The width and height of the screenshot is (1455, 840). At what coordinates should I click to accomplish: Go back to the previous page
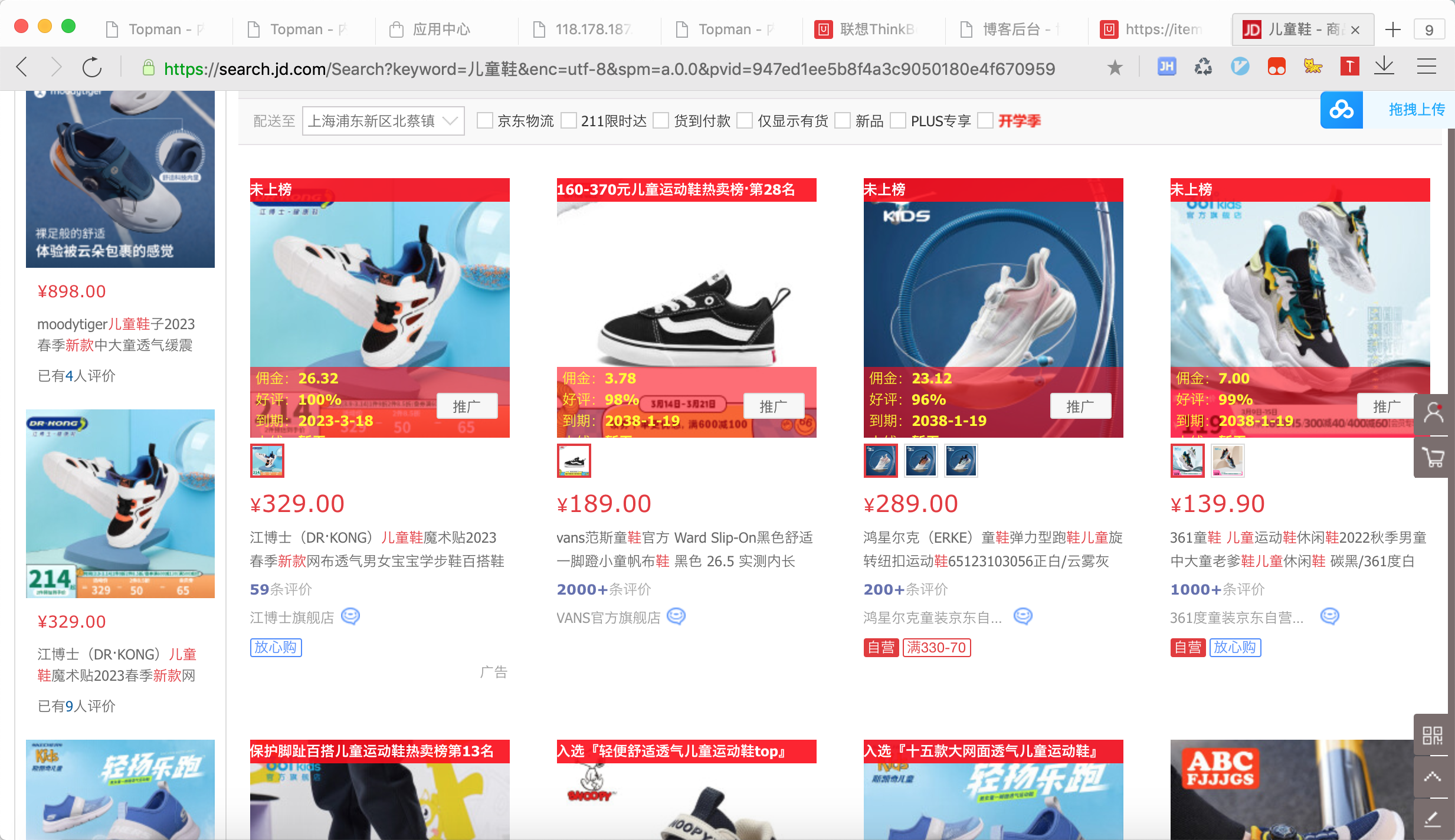[x=22, y=67]
